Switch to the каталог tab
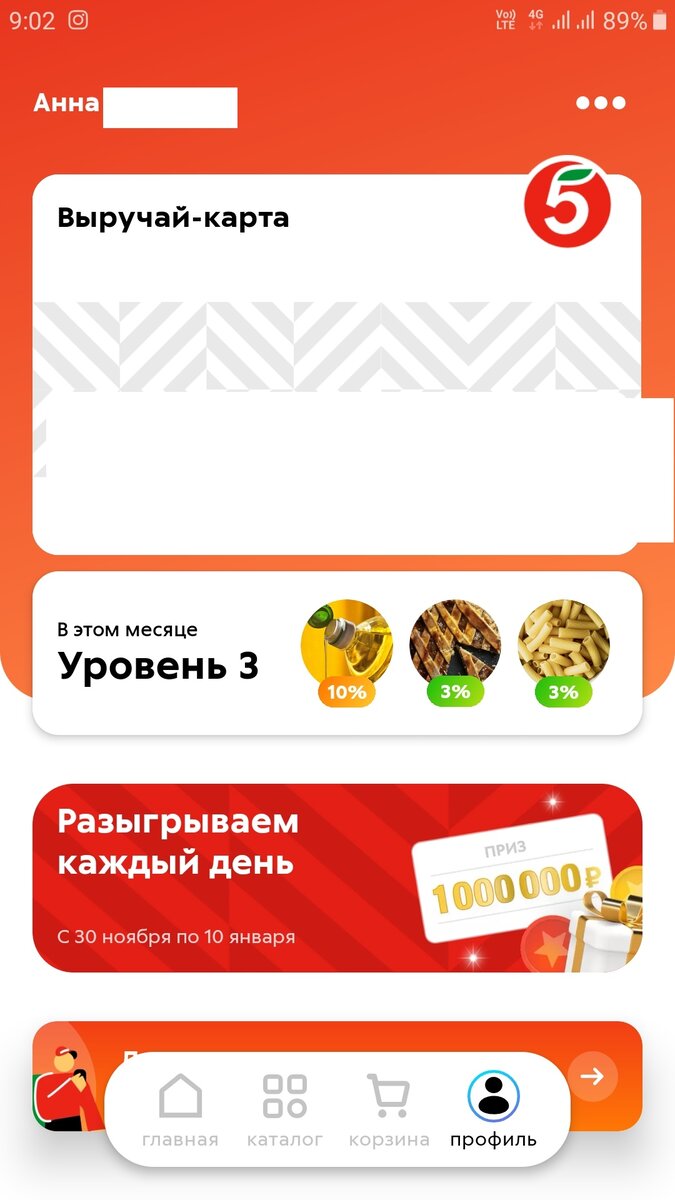675x1200 pixels. (285, 1110)
